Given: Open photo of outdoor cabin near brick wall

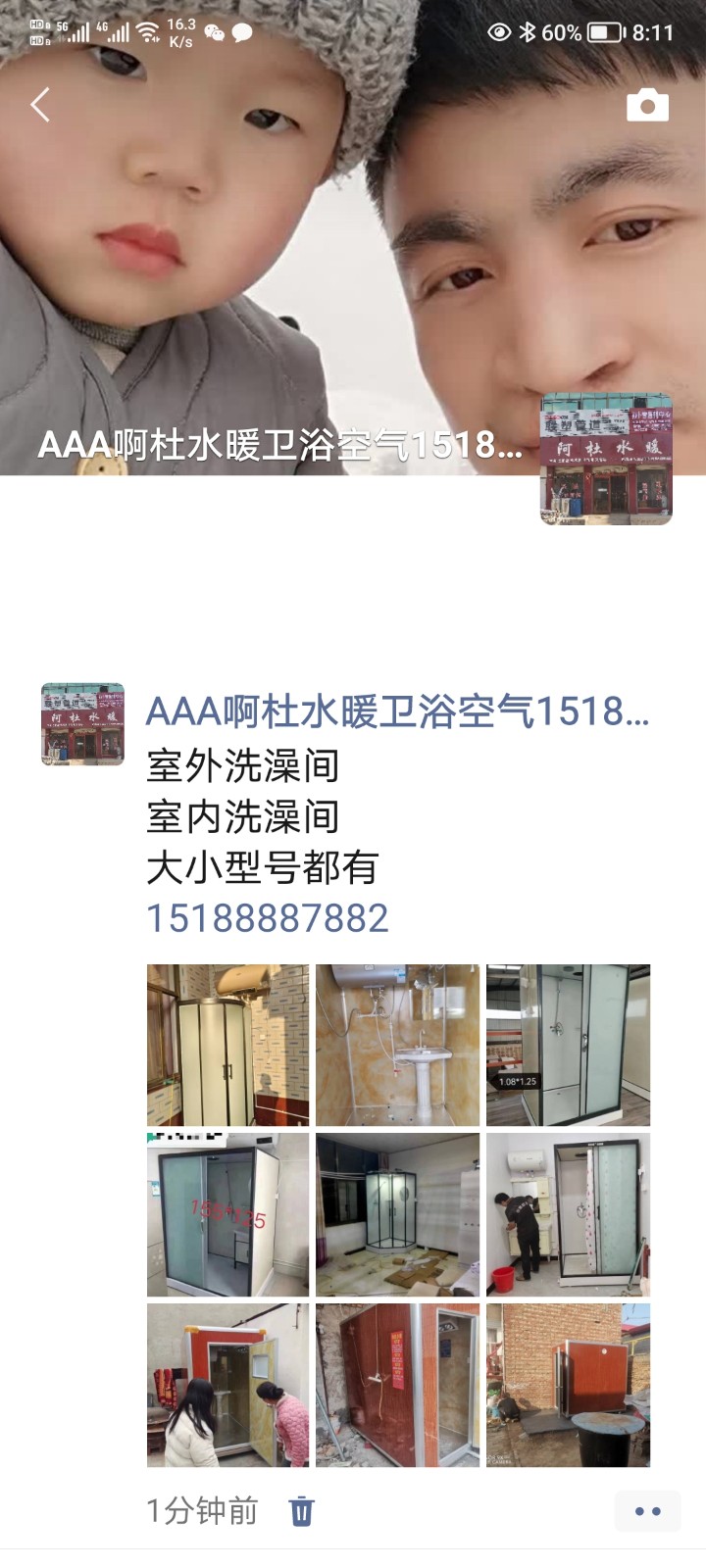Looking at the screenshot, I should [568, 1385].
